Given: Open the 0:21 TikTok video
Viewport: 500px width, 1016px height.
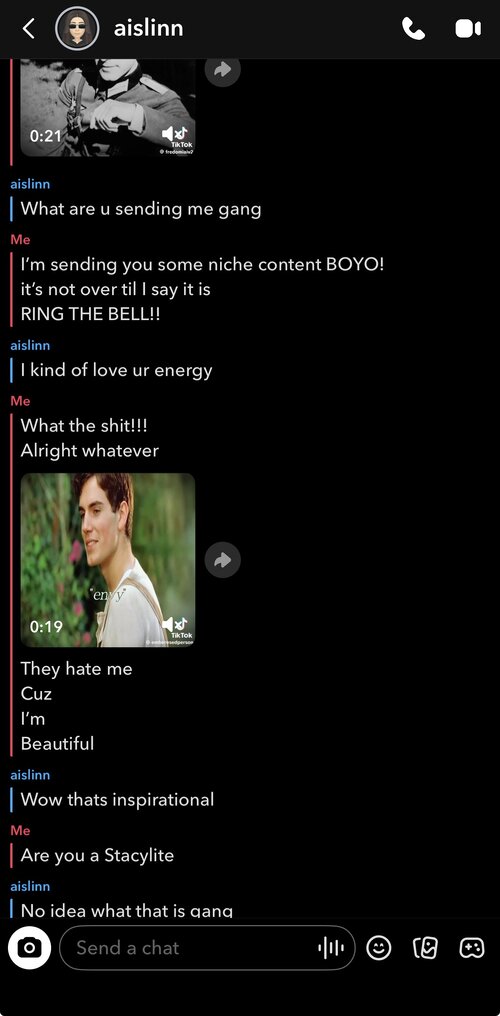Looking at the screenshot, I should pyautogui.click(x=108, y=108).
